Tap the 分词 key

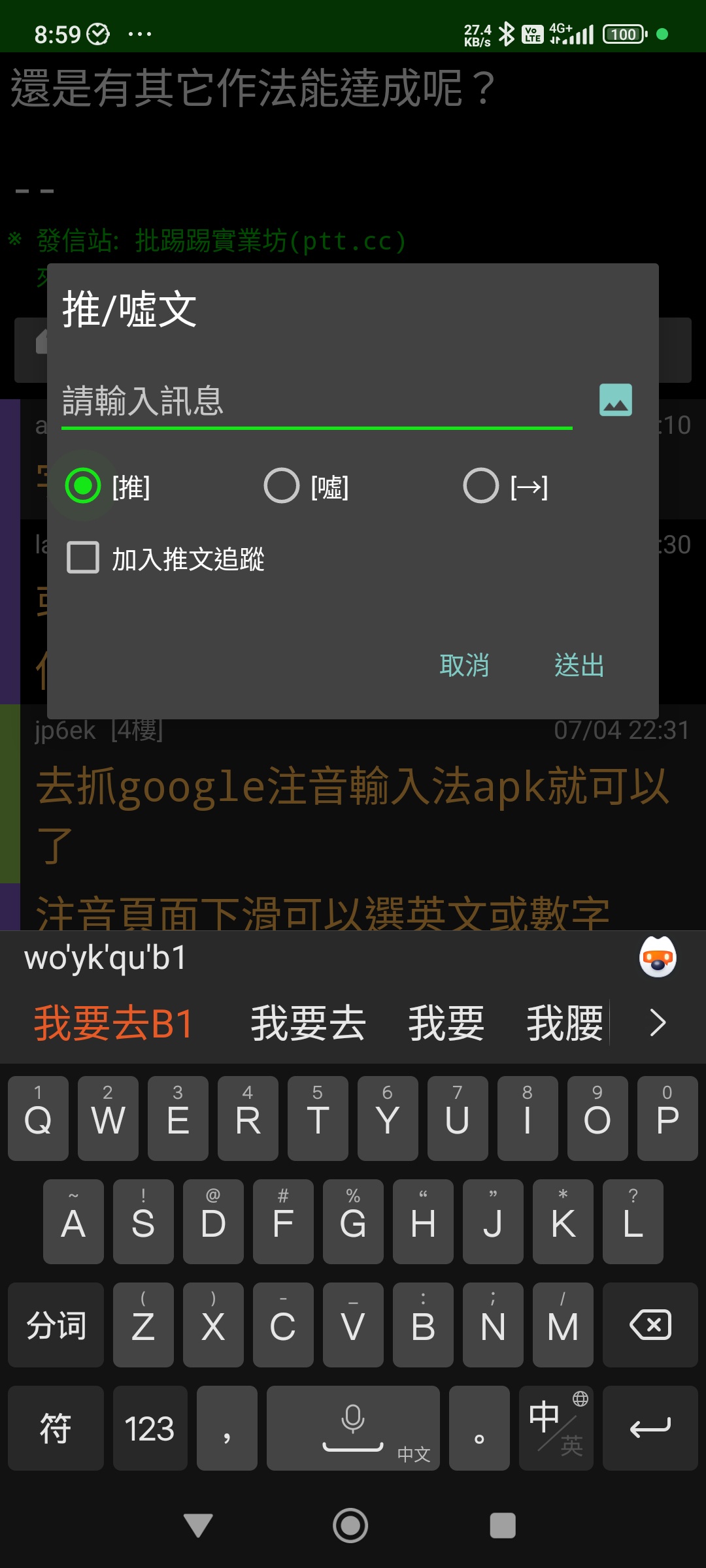56,1325
